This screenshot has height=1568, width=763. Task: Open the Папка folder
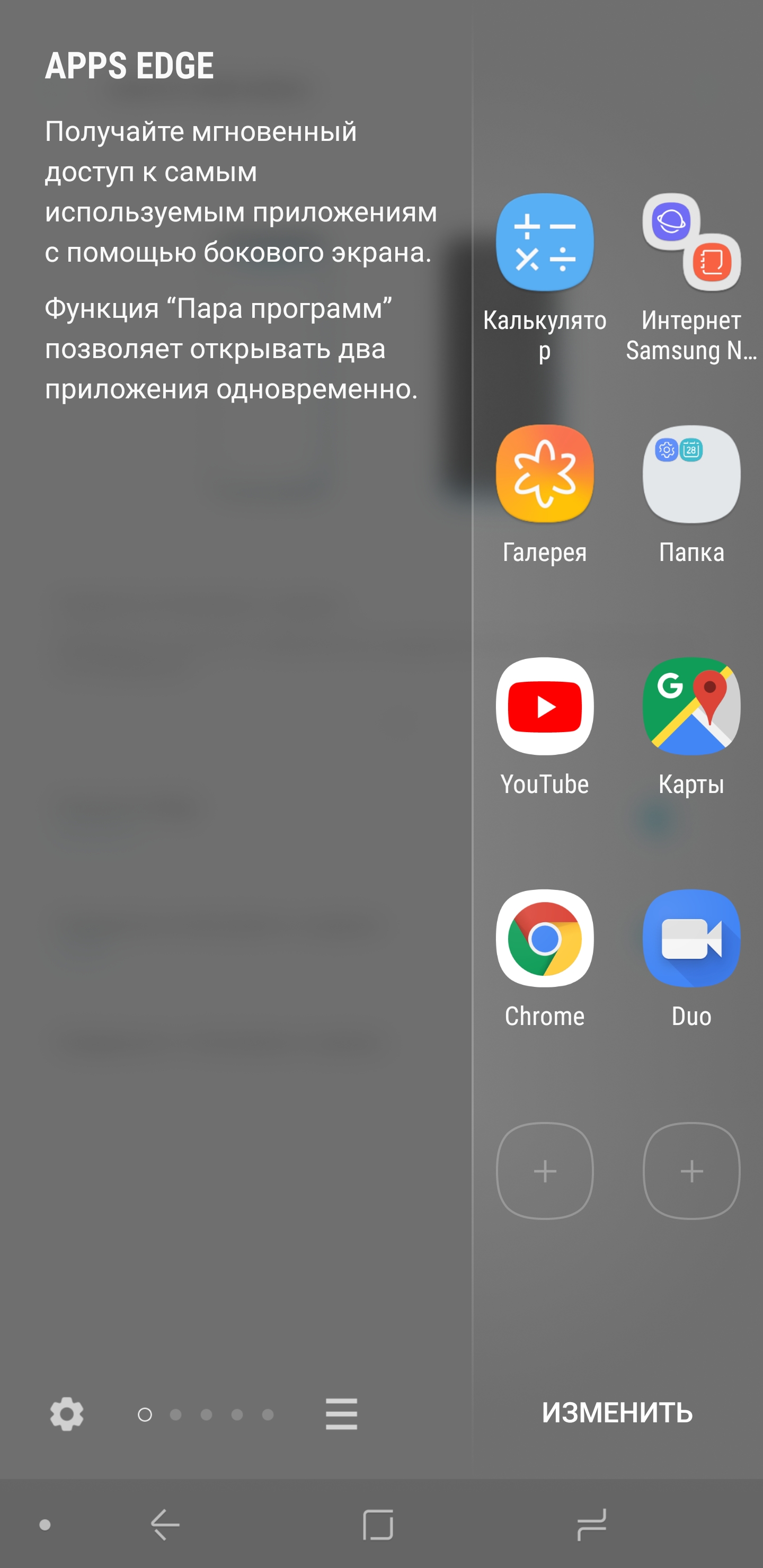[x=691, y=474]
